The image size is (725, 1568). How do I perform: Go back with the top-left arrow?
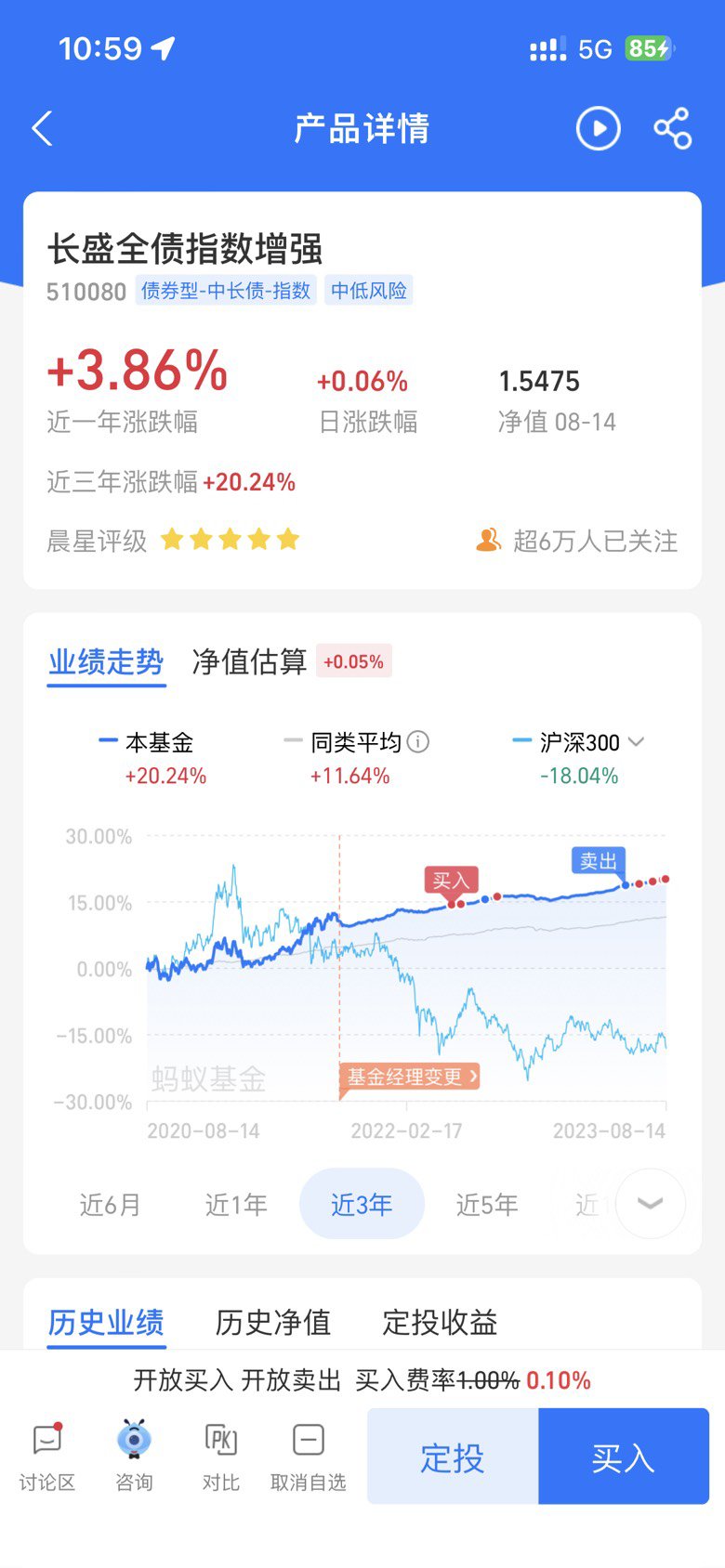42,128
